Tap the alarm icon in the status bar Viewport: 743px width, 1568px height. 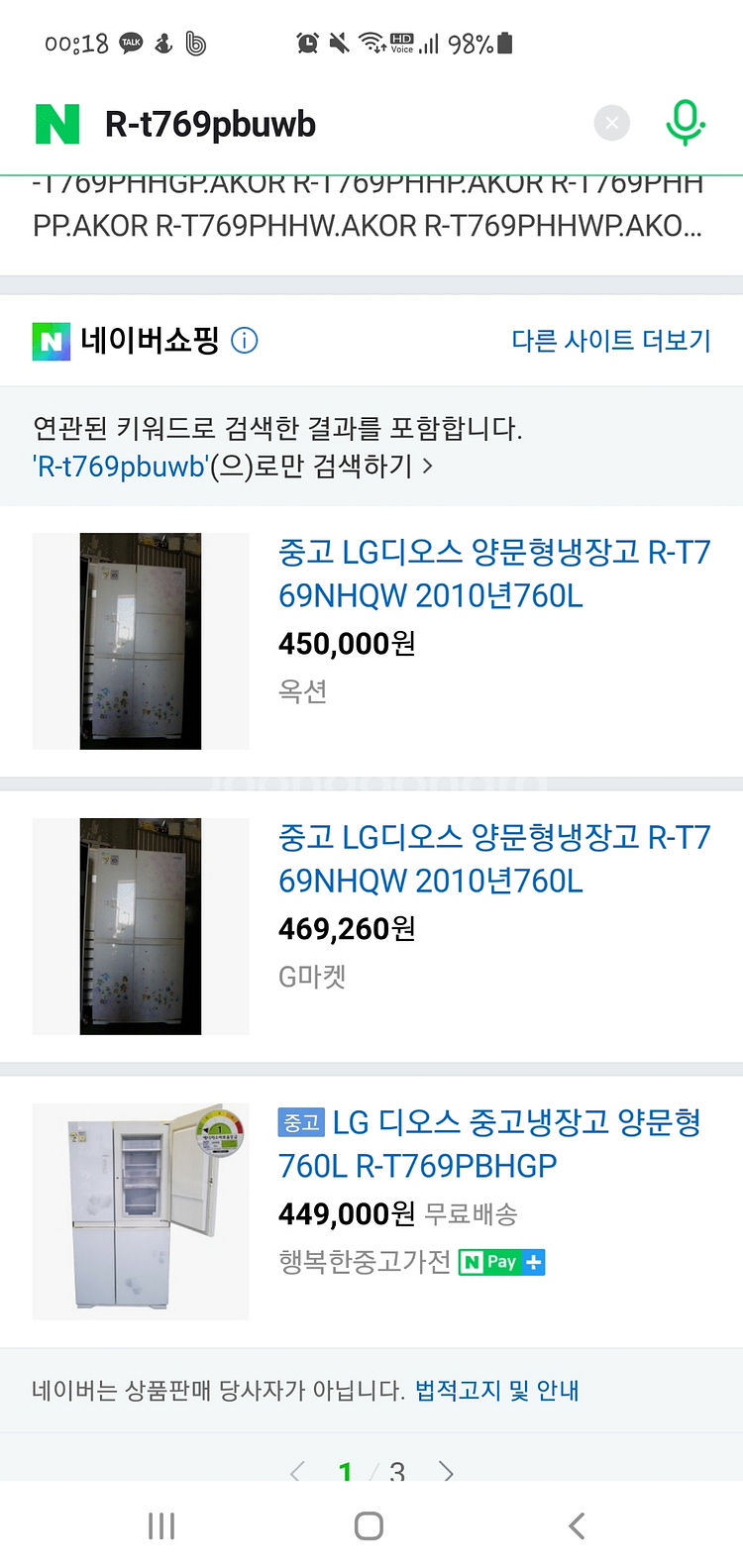(308, 43)
